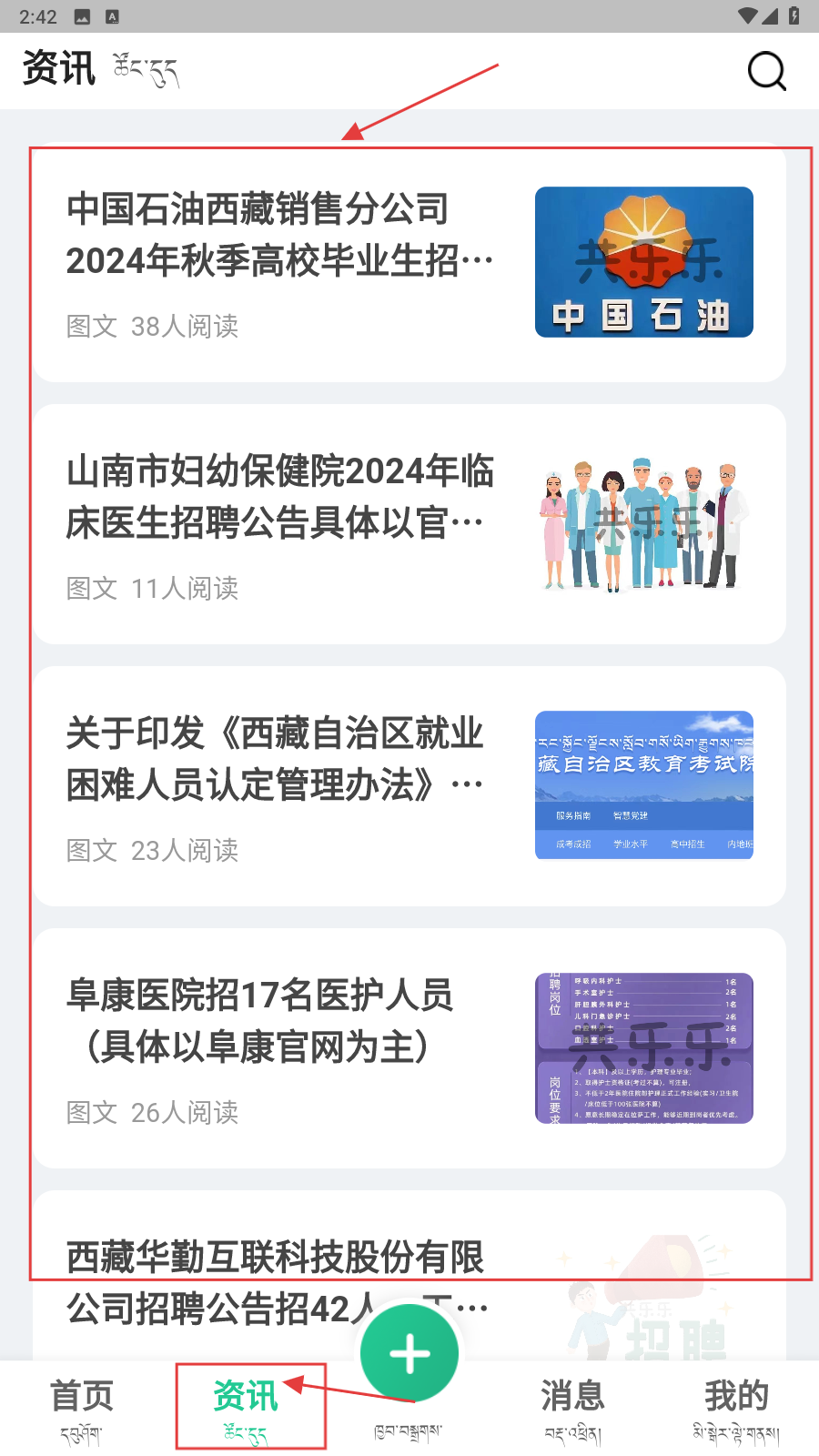This screenshot has width=819, height=1456.
Task: Go to the 消息 tab
Action: pyautogui.click(x=572, y=1408)
